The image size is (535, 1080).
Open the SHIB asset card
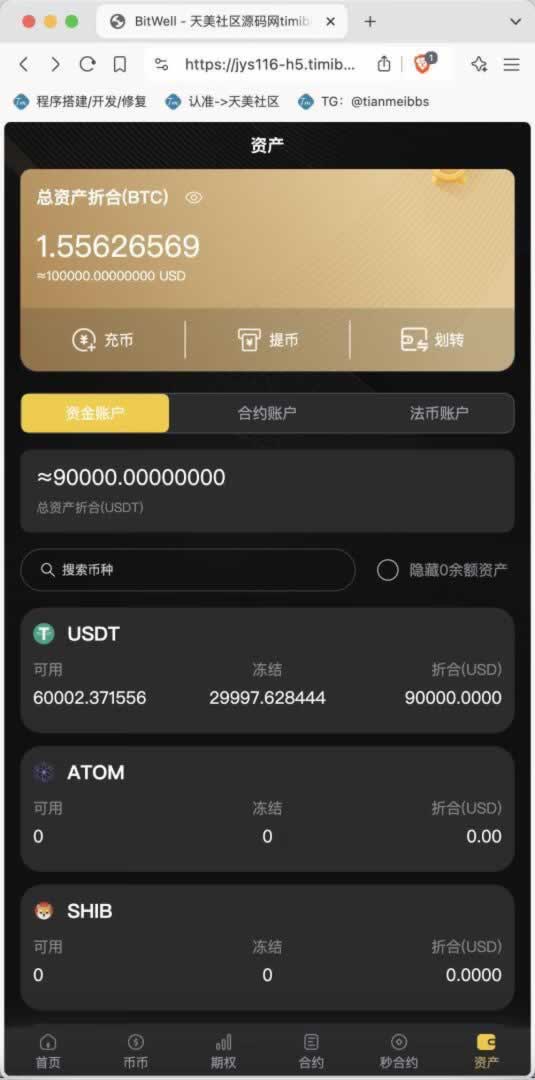click(267, 948)
